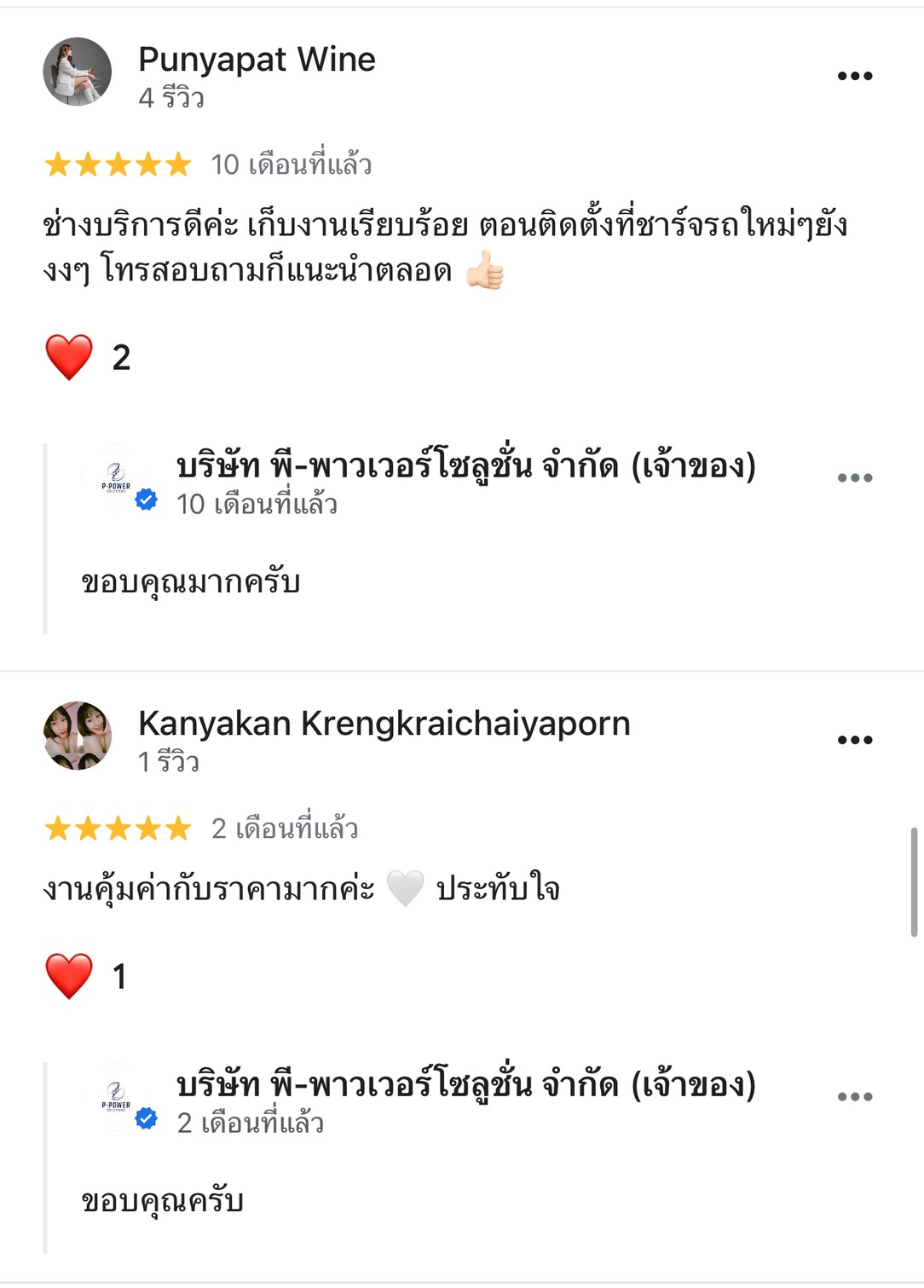The width and height of the screenshot is (924, 1288).
Task: Open options menu for Kanyakan Krengkraichaiyaporn's review
Action: pyautogui.click(x=854, y=740)
